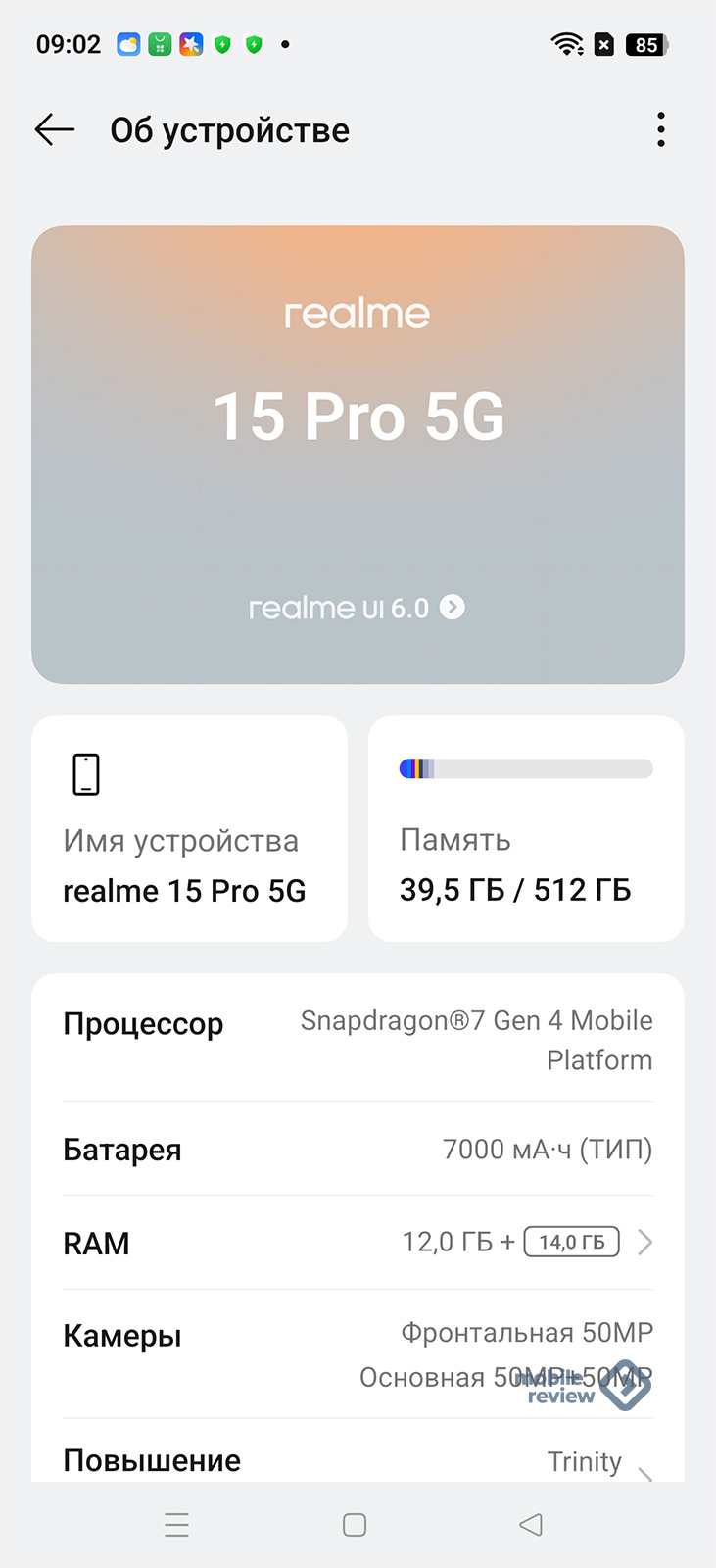Open realme UI 6.0 version details
716x1568 pixels.
click(x=358, y=608)
